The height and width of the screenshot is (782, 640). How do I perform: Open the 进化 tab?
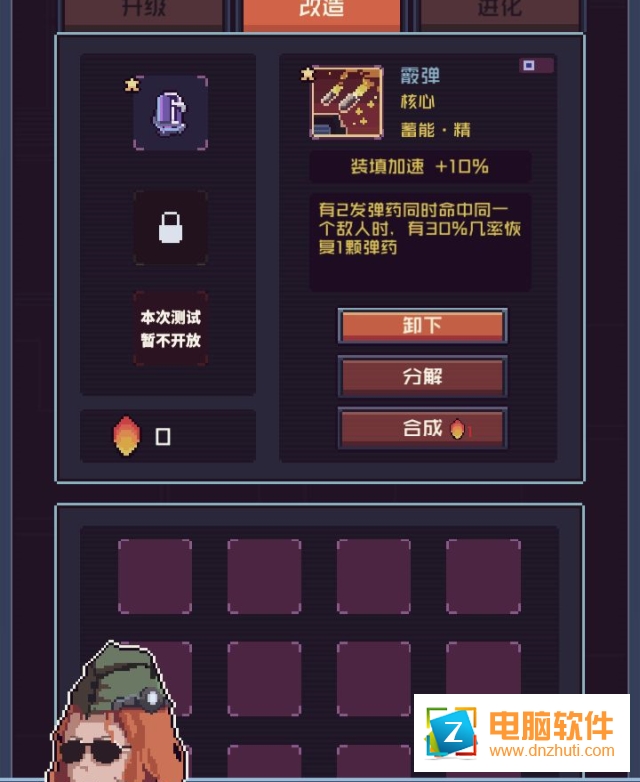(x=499, y=12)
